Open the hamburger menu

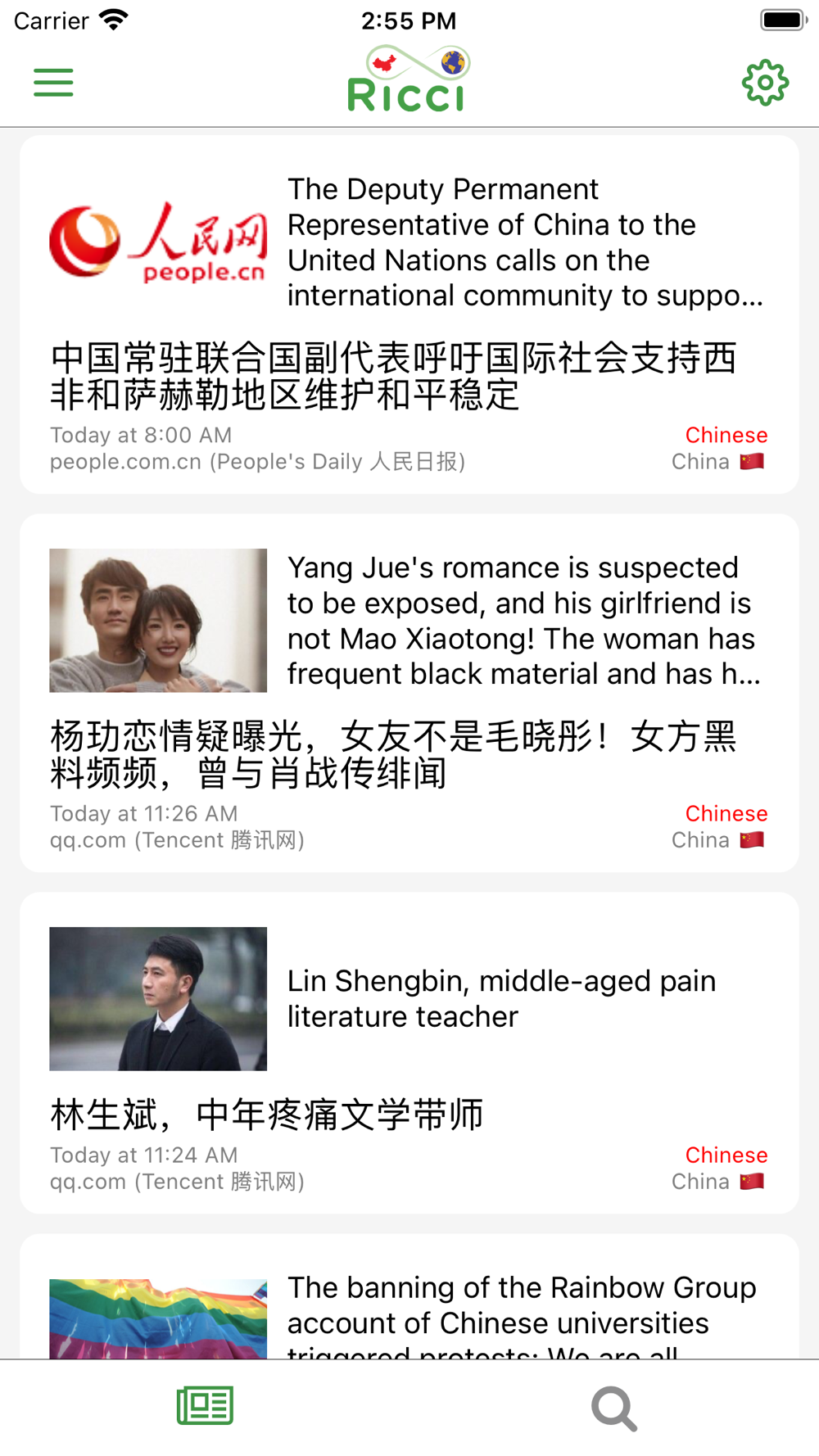click(x=53, y=83)
